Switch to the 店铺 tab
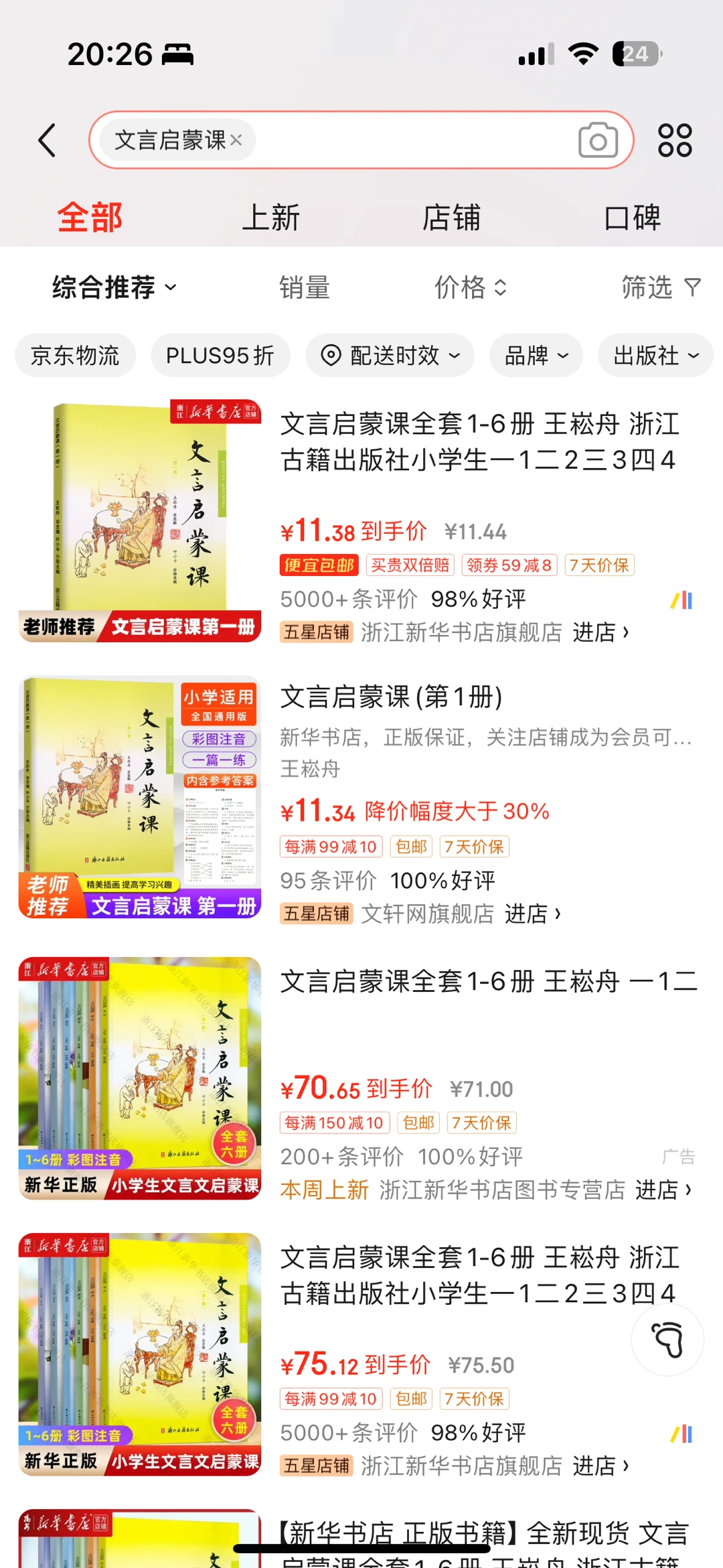Viewport: 723px width, 1568px height. (x=451, y=218)
